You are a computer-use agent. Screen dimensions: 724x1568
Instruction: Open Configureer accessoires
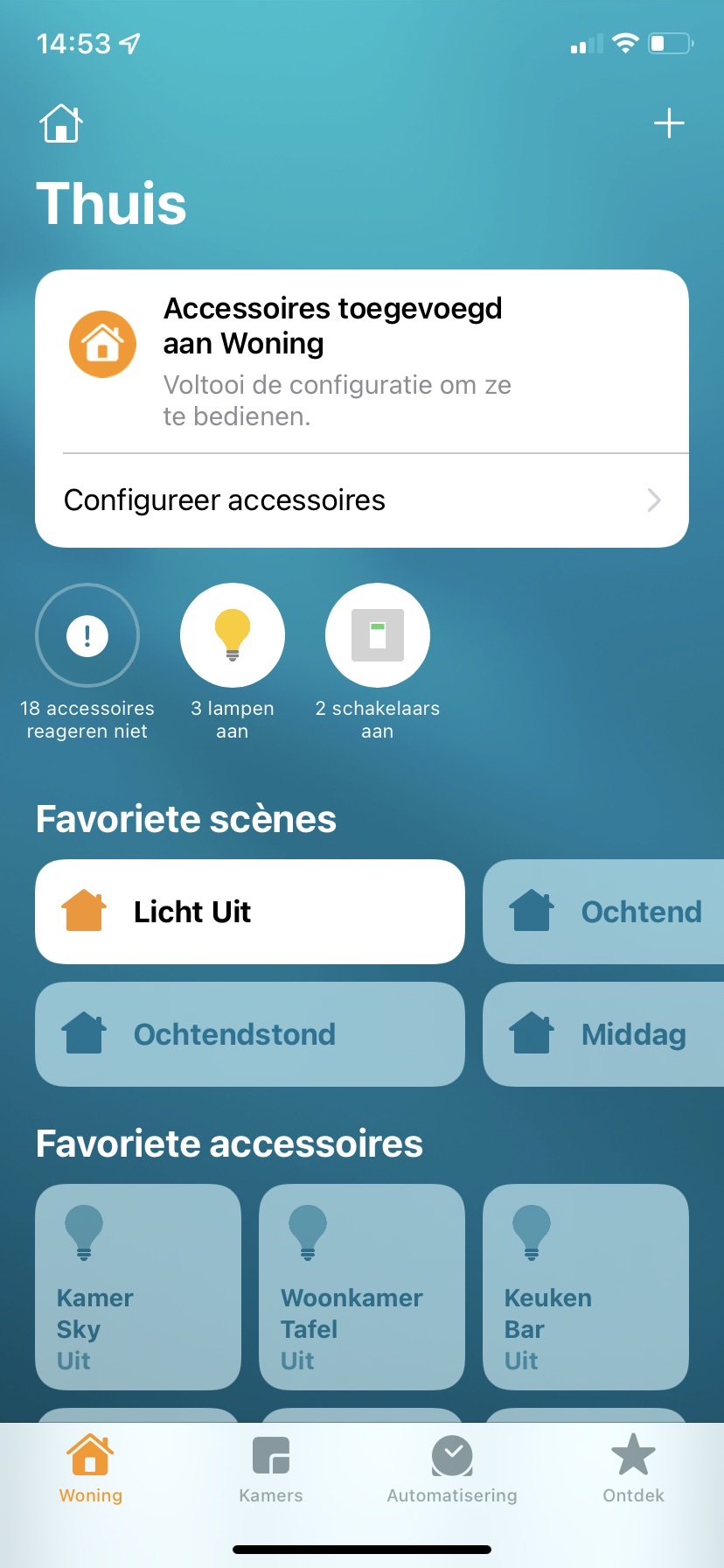coord(362,500)
